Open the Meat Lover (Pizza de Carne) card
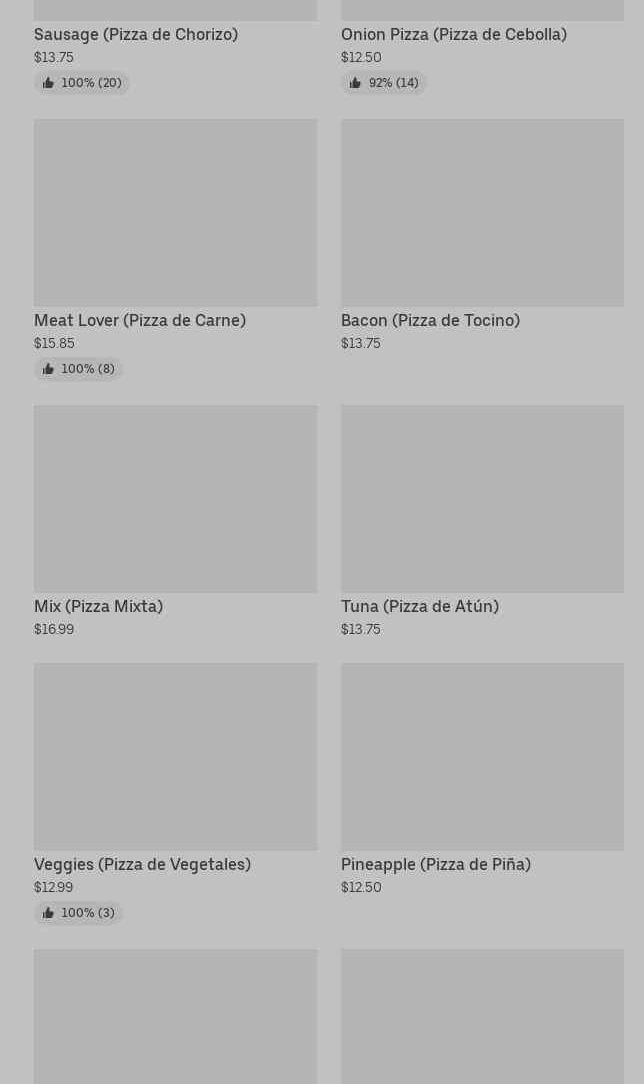 tap(176, 250)
